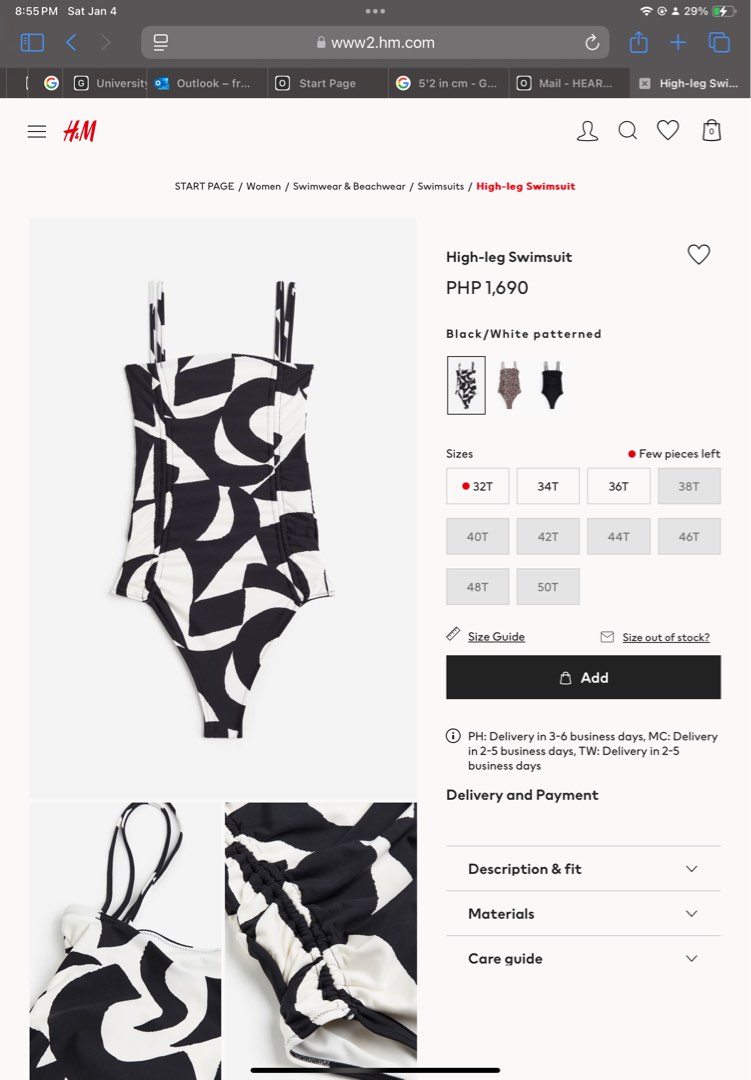The image size is (751, 1080).
Task: Expand the Care guide section
Action: 583,958
